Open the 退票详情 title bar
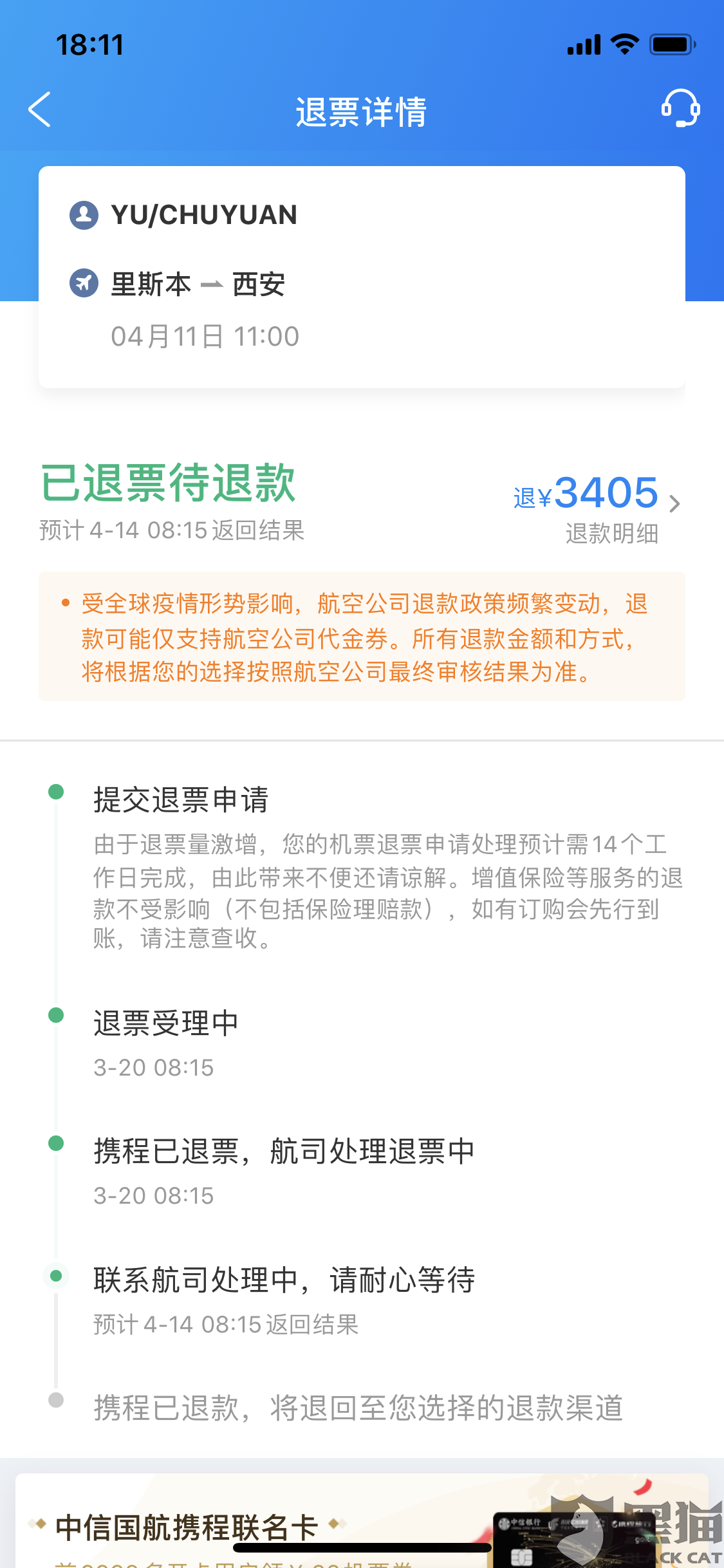The width and height of the screenshot is (724, 1568). 362,111
